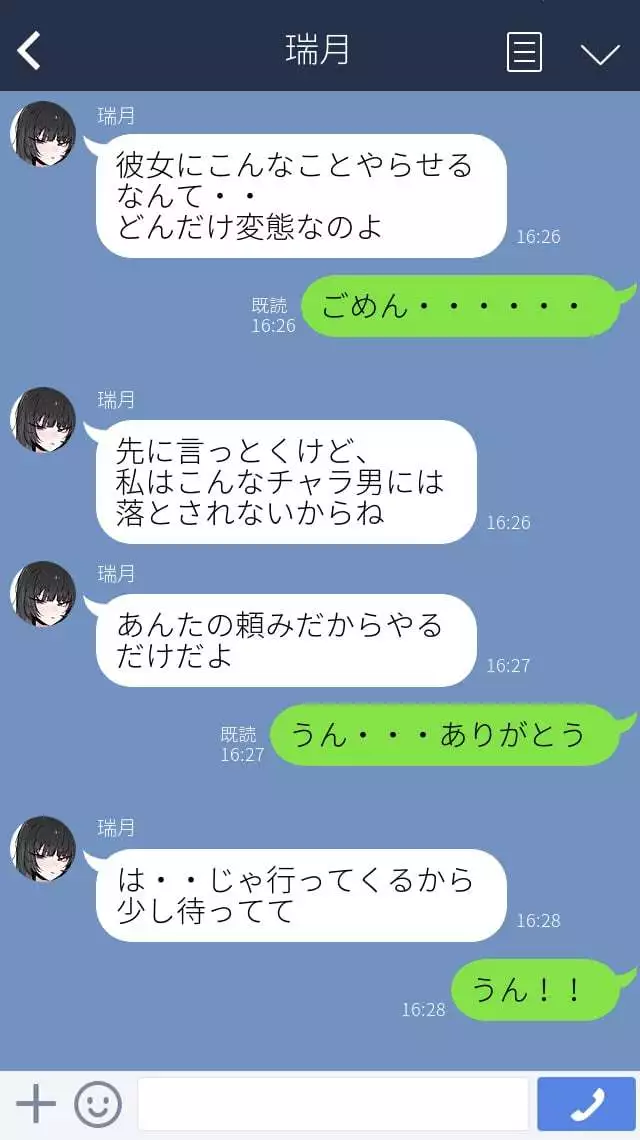Go back from the 瑞月 chat

[x=29, y=51]
